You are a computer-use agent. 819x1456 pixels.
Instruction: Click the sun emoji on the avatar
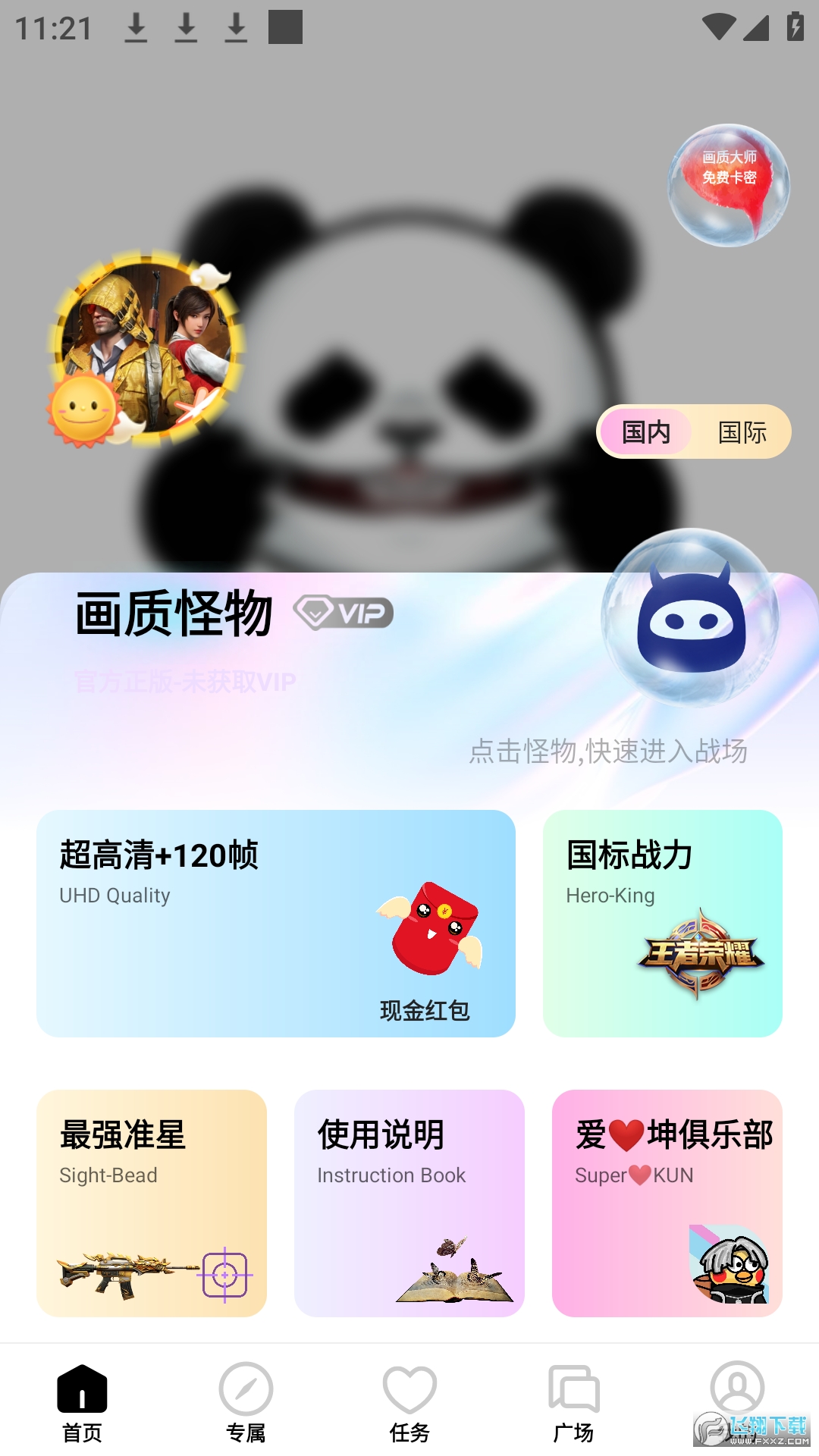pos(85,407)
